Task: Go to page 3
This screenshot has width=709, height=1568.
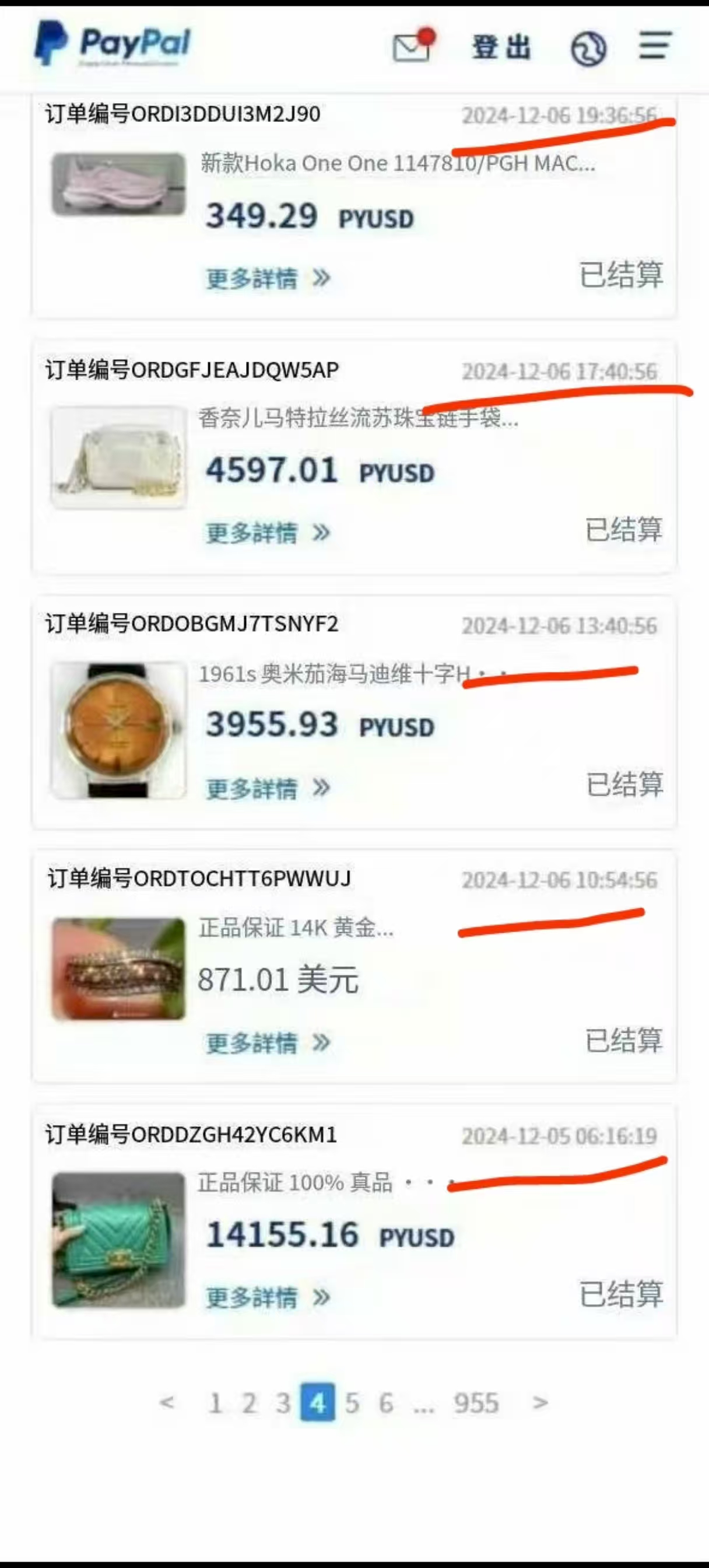Action: [x=283, y=1403]
